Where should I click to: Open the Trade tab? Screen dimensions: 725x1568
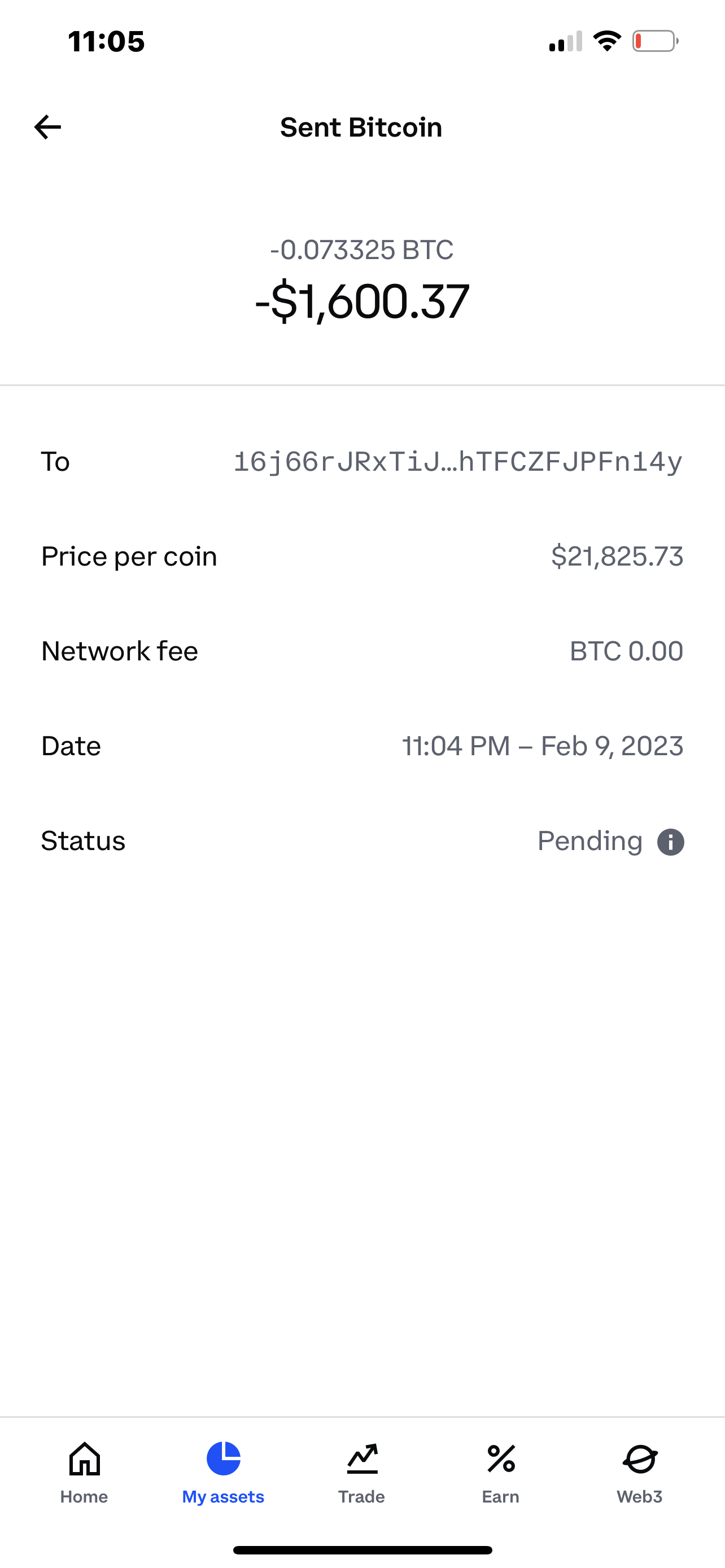(x=361, y=1473)
